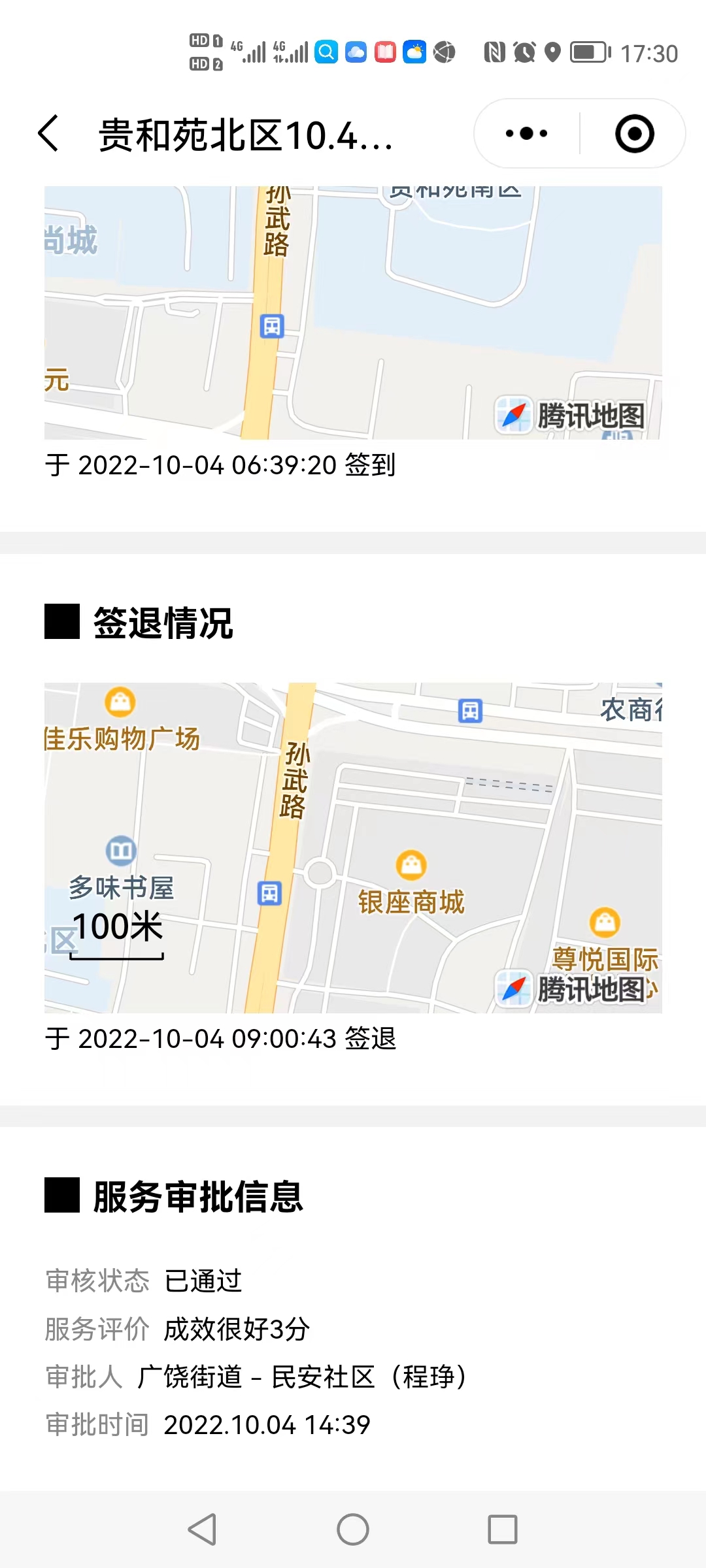Tap the system home button

pyautogui.click(x=353, y=1529)
